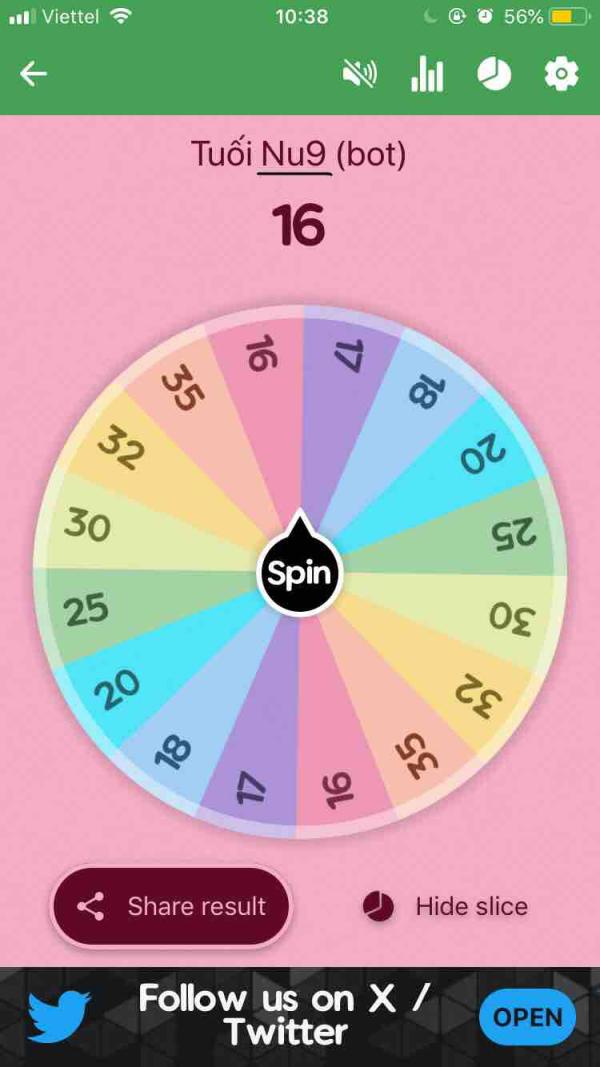Tap the Spin button on the wheel
This screenshot has width=600, height=1067.
[299, 572]
